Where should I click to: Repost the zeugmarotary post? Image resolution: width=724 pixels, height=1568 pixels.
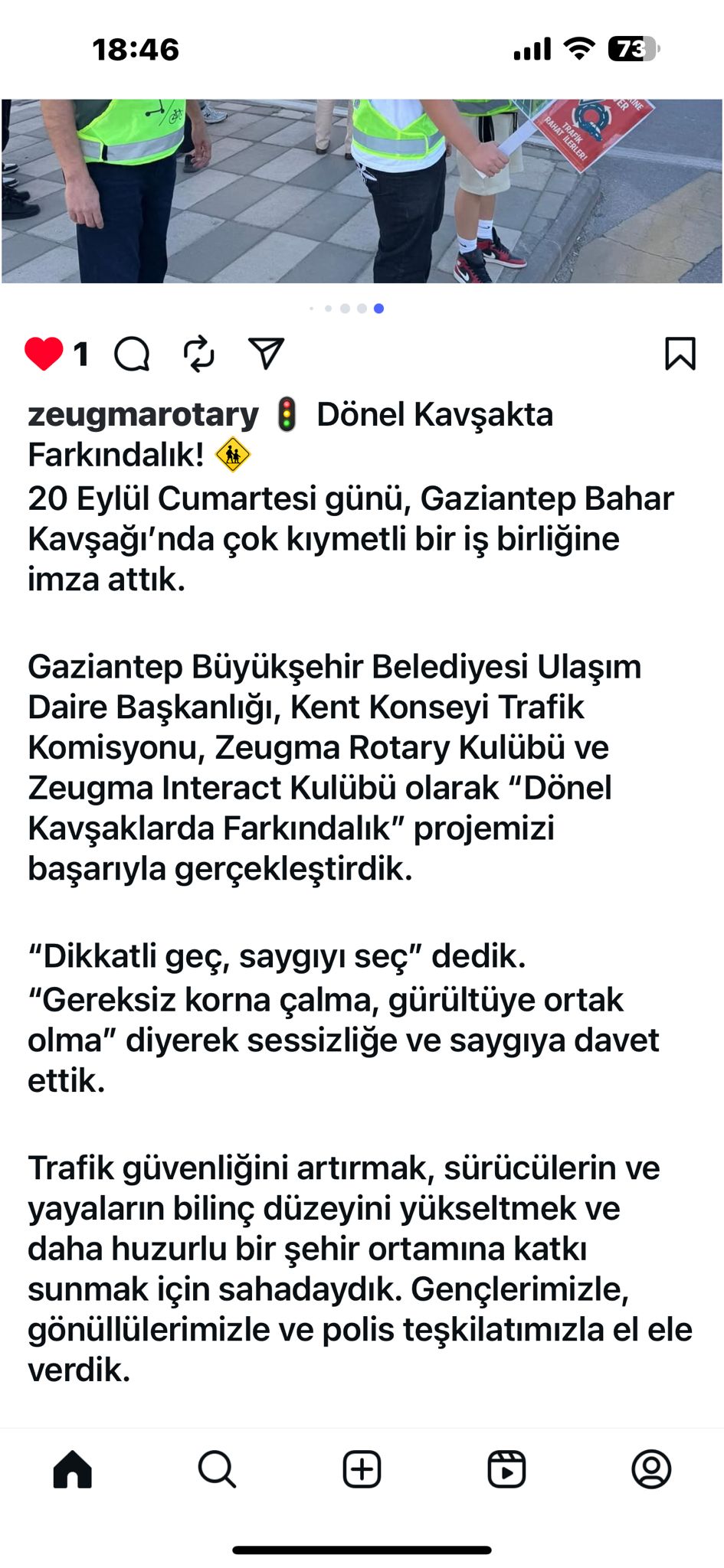(x=199, y=354)
